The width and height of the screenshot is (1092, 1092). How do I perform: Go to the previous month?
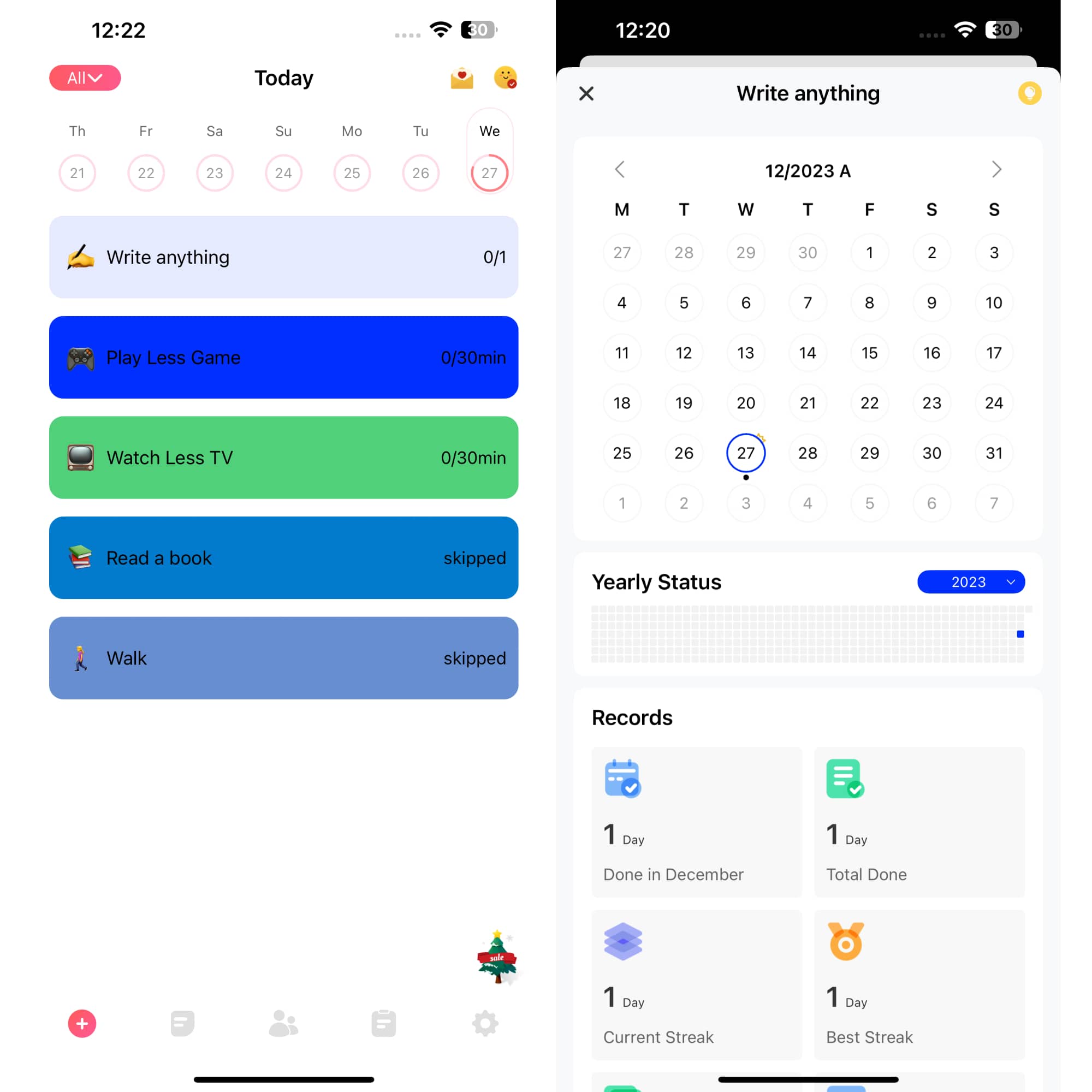pos(620,170)
